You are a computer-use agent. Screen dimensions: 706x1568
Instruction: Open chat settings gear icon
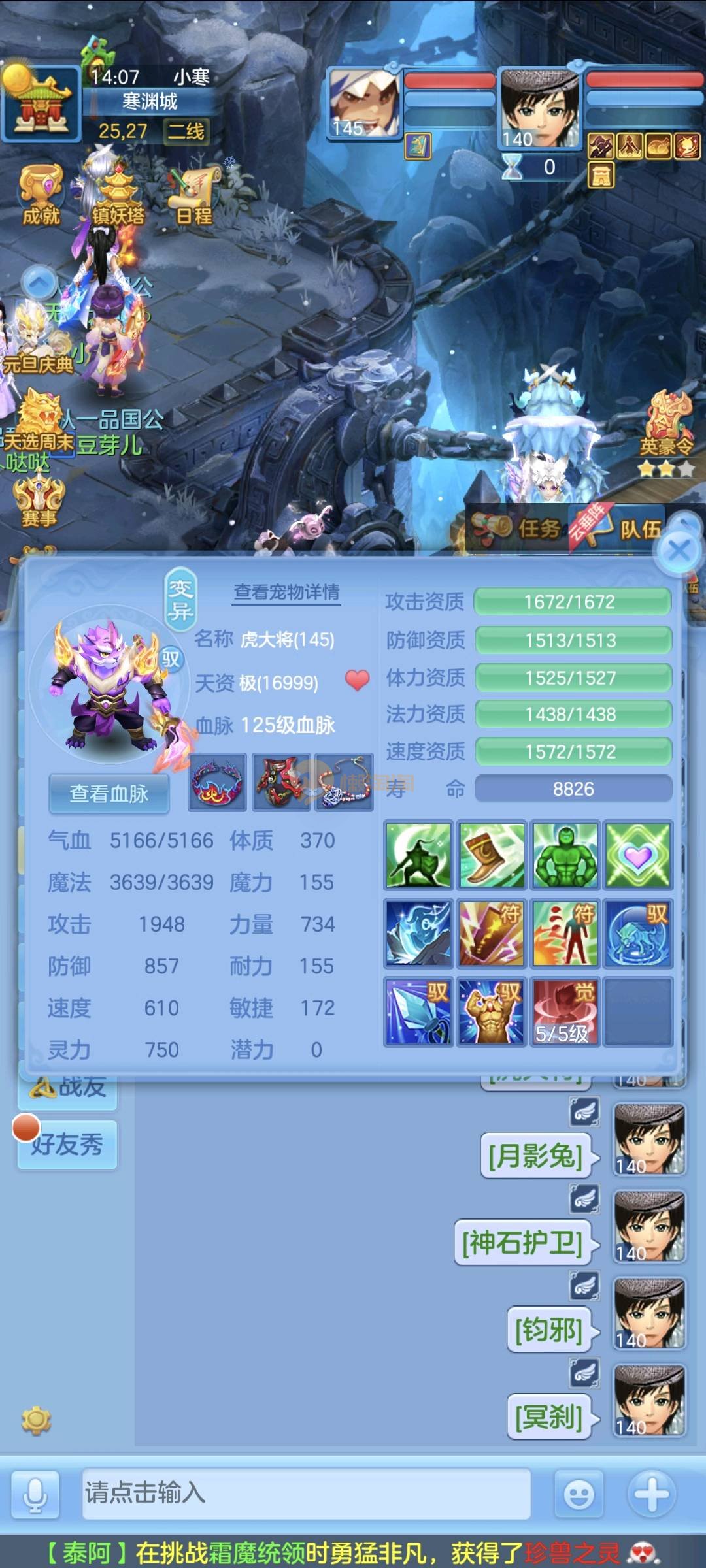[x=36, y=1420]
